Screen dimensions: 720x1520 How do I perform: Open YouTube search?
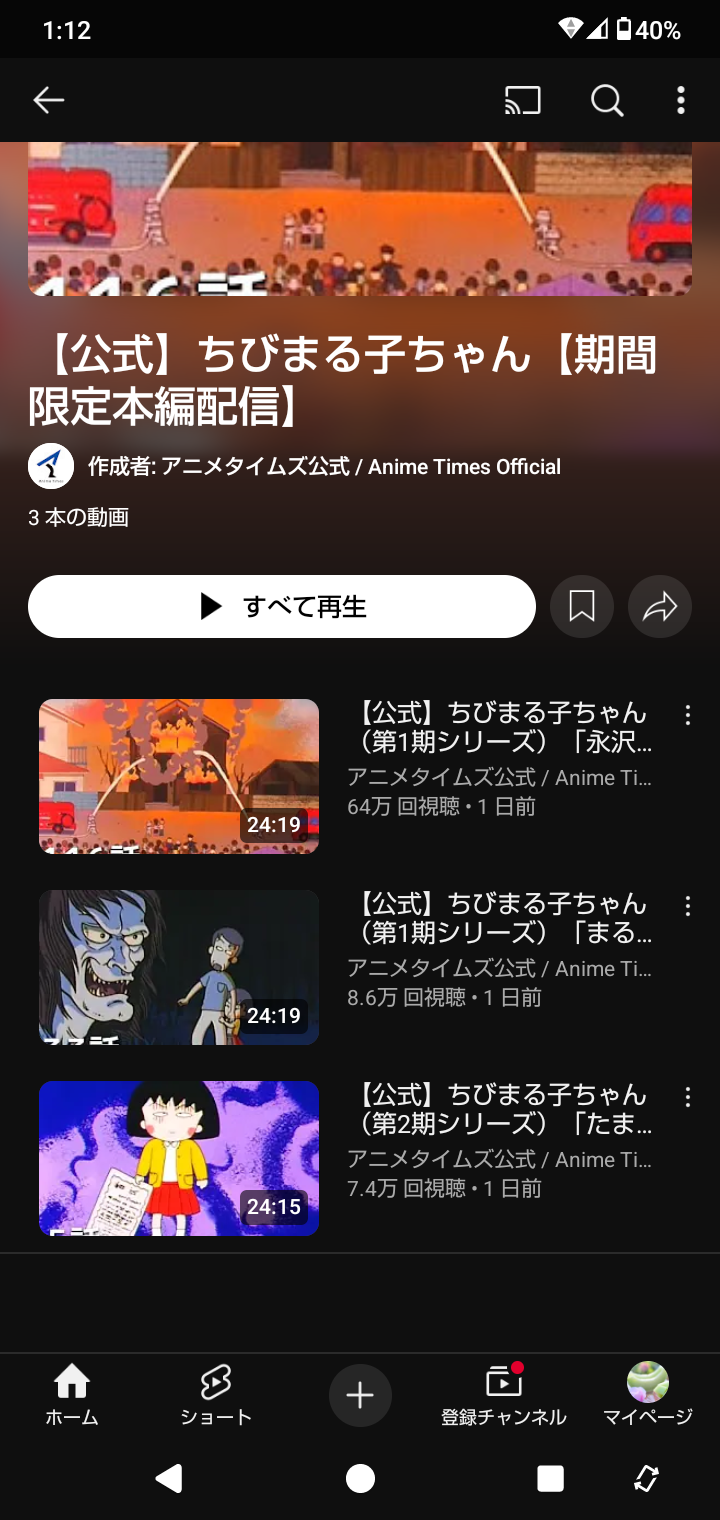(606, 100)
